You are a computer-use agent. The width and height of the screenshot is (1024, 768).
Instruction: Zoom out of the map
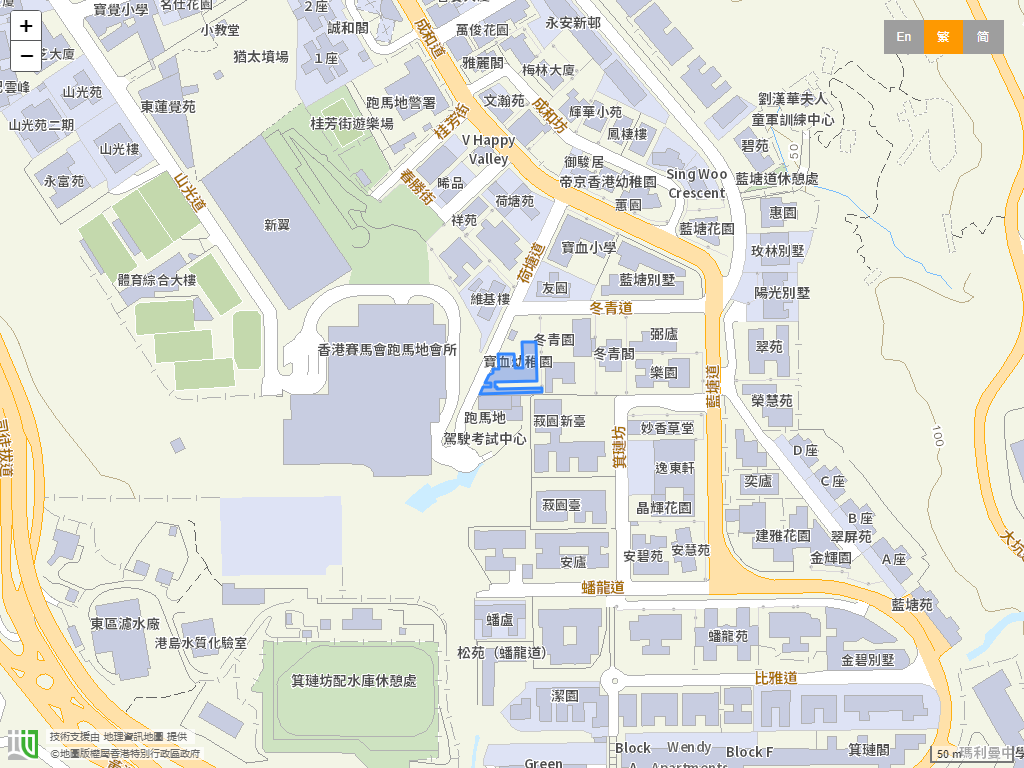[26, 56]
